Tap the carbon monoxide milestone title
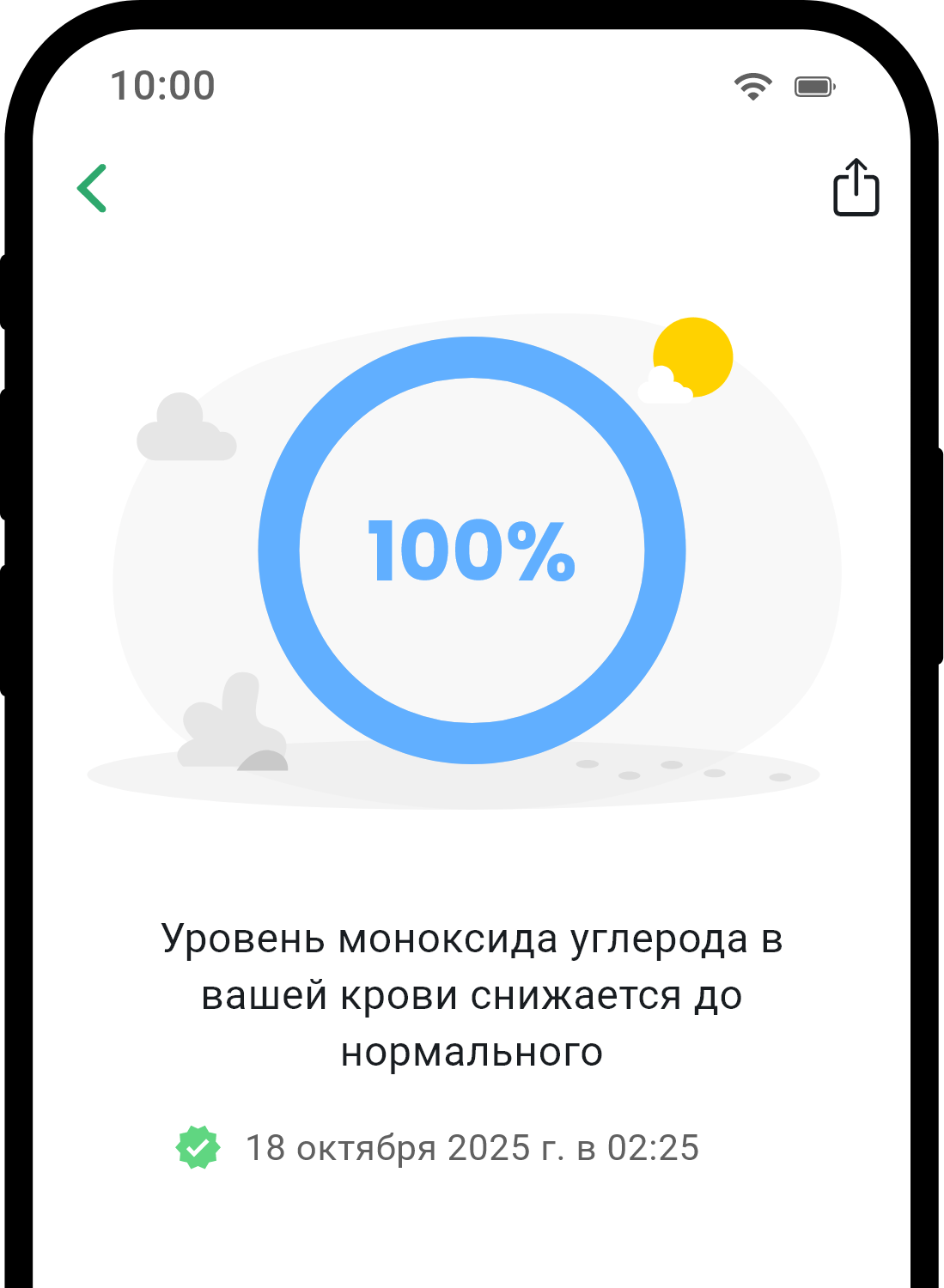This screenshot has height=1288, width=944. pyautogui.click(x=472, y=994)
